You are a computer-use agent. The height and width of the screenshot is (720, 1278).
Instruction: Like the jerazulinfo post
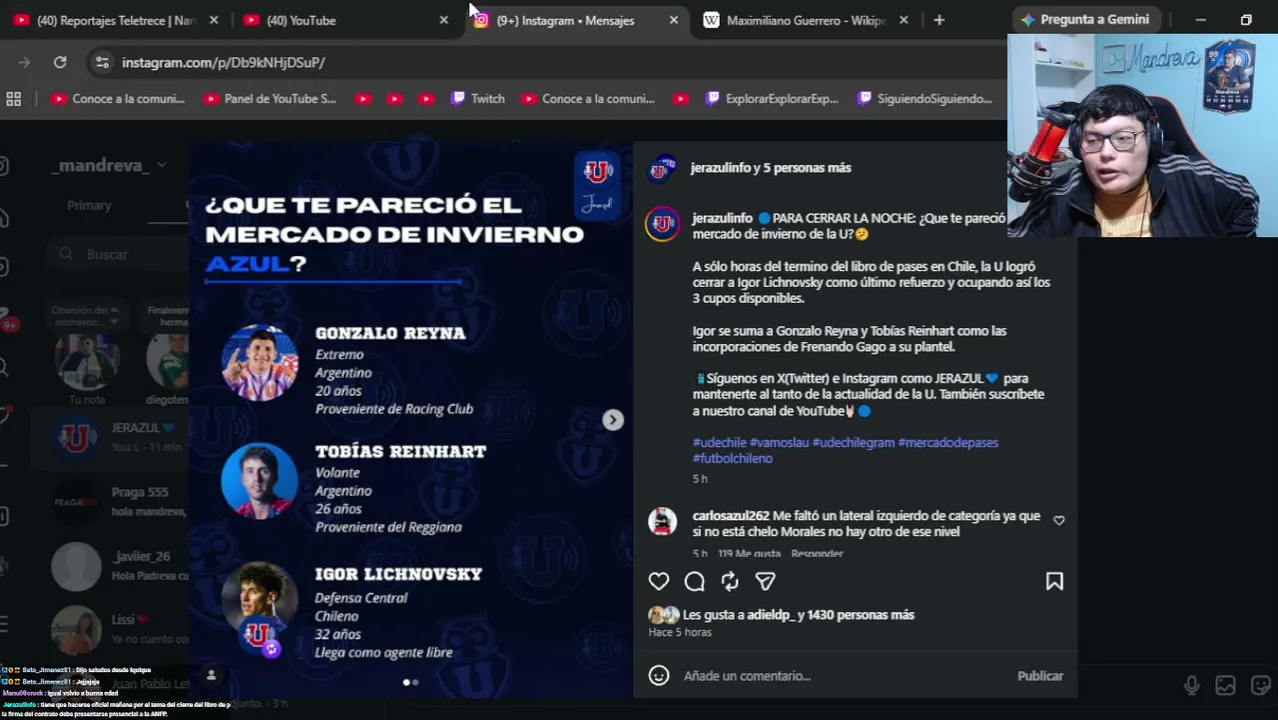click(658, 581)
